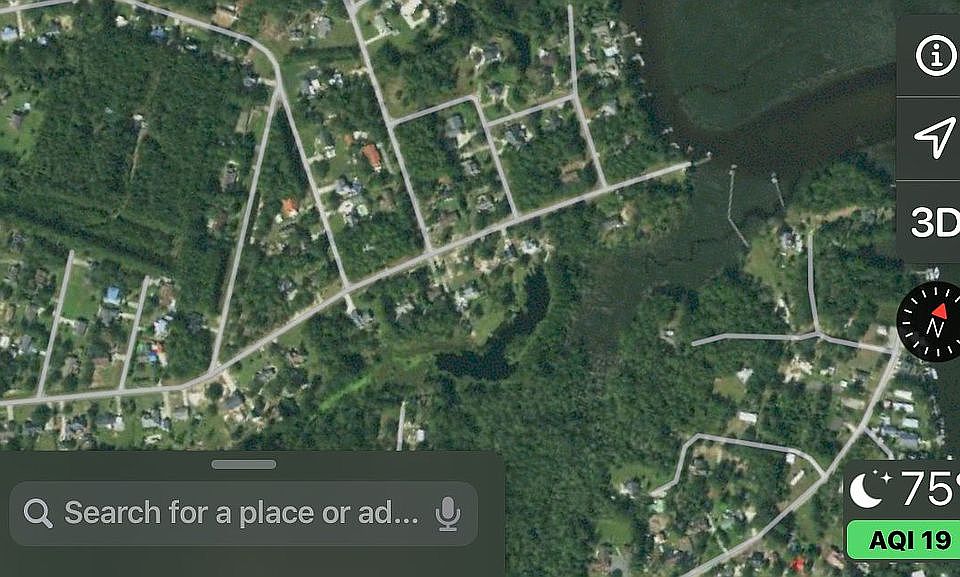The width and height of the screenshot is (960, 577).
Task: Center map on current location
Action: [935, 139]
